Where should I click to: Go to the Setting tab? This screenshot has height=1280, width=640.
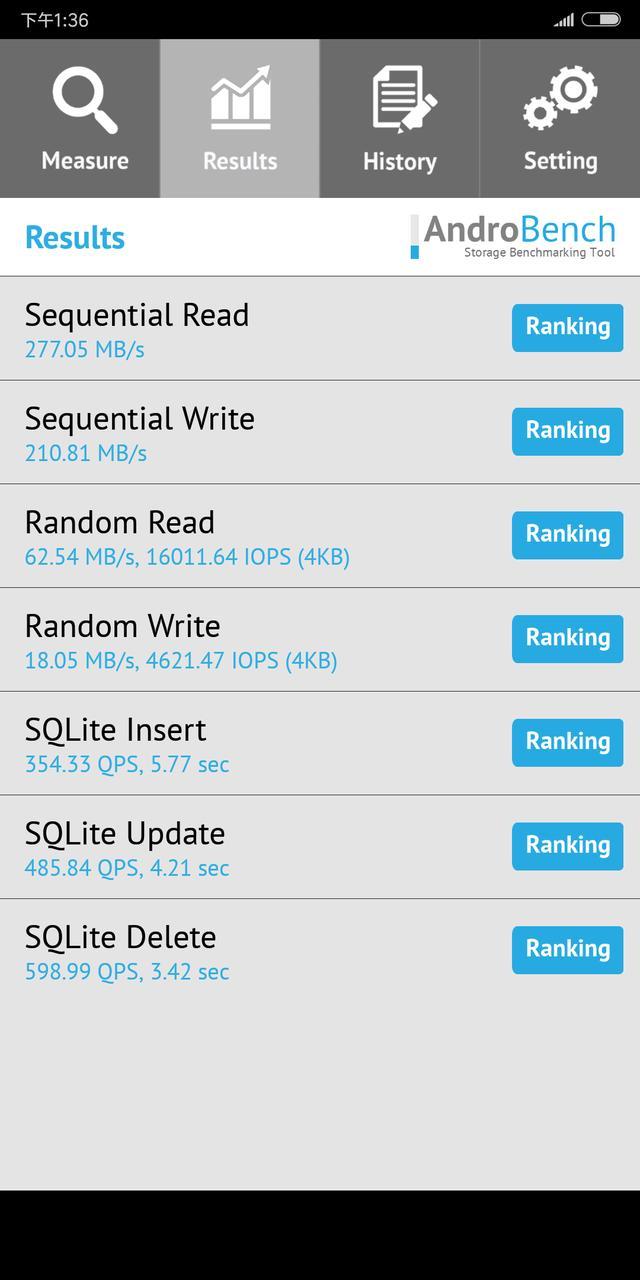[560, 119]
